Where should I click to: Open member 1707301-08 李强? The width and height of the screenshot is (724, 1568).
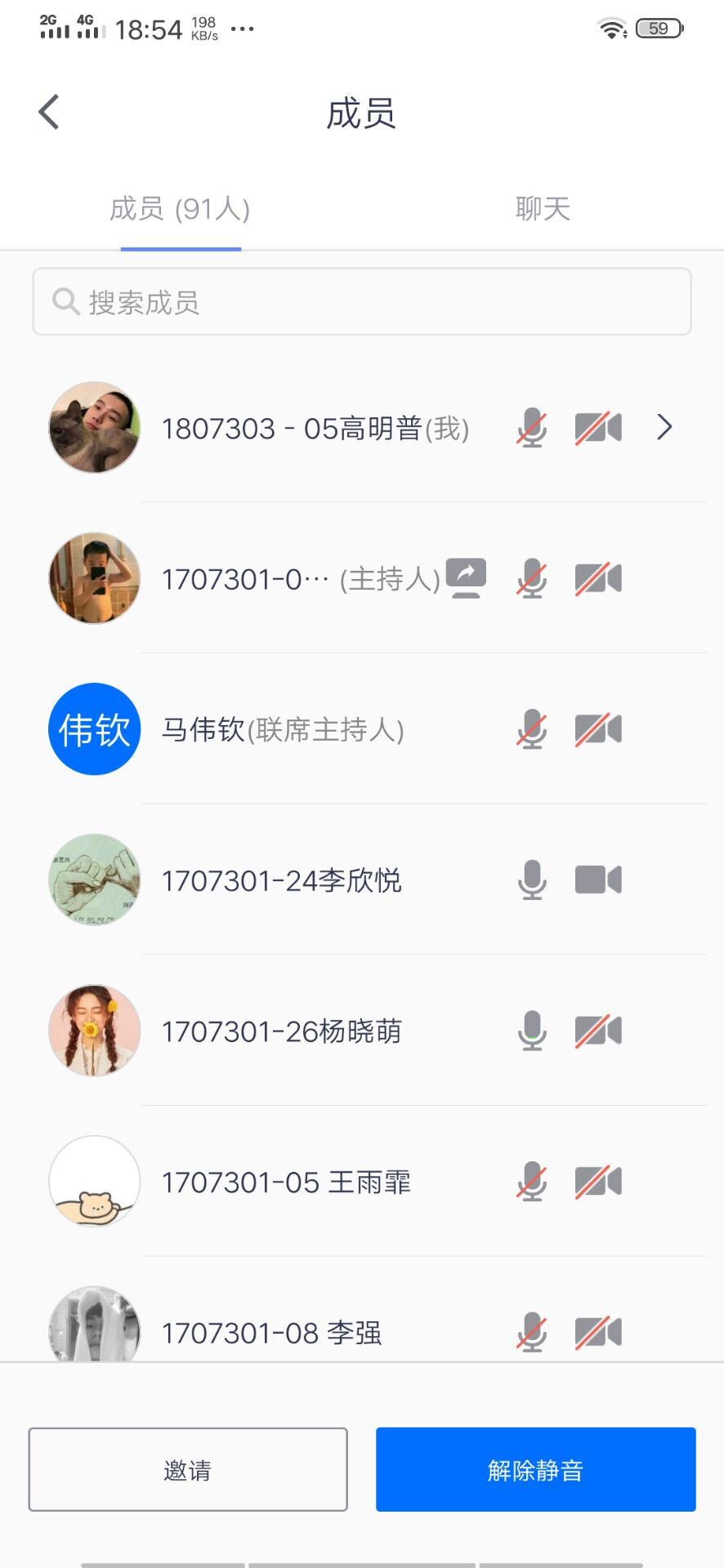271,1332
